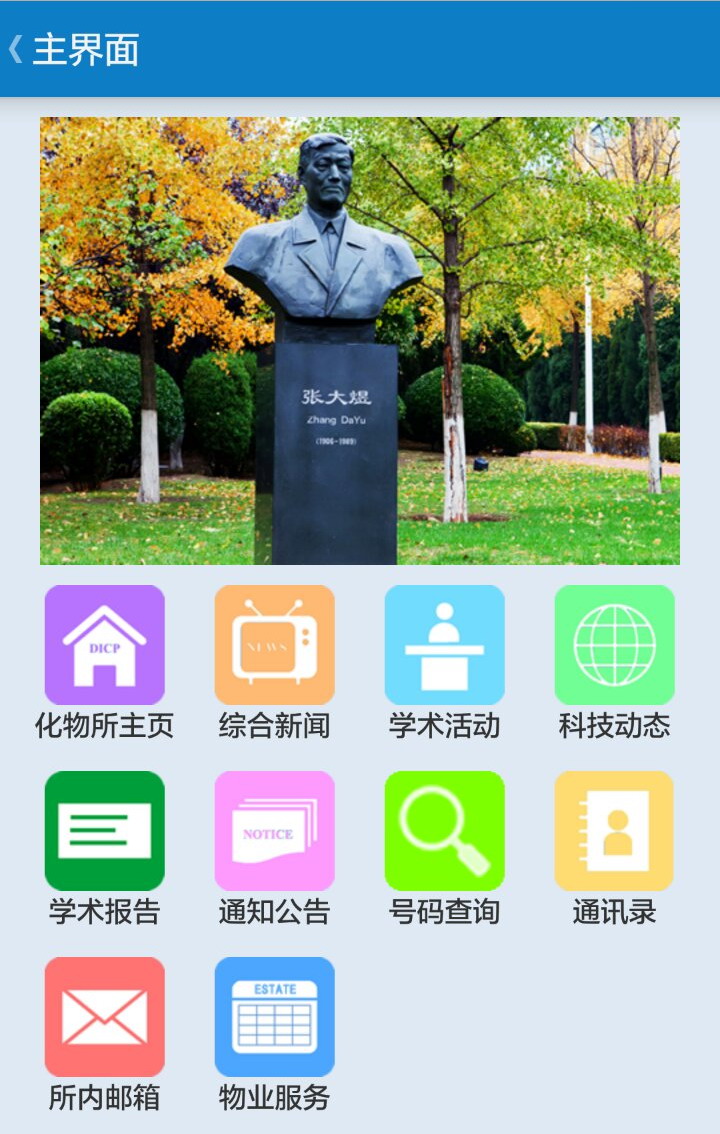This screenshot has height=1134, width=720.
Task: Open 科技动态 science and tech updates
Action: [x=615, y=645]
